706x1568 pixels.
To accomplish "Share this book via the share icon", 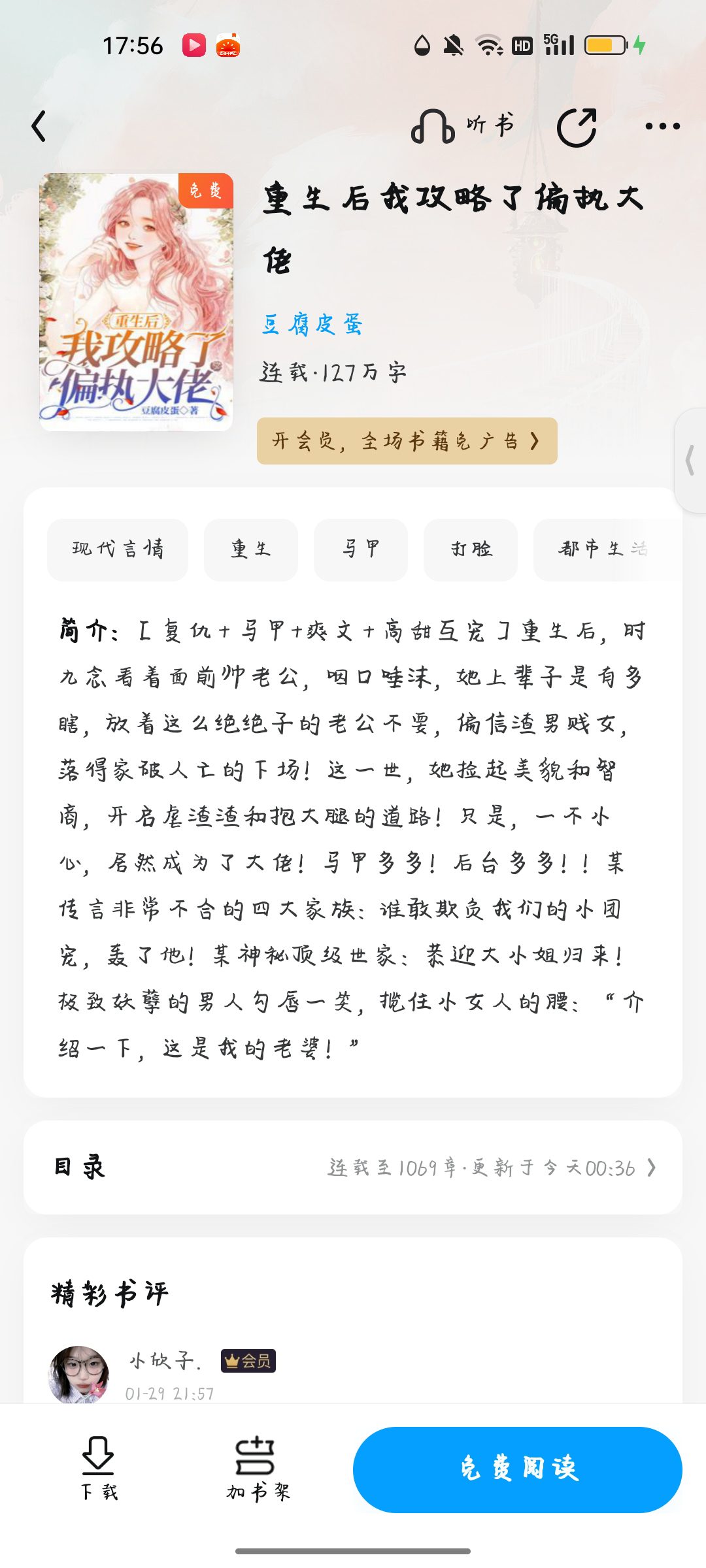I will click(x=577, y=126).
